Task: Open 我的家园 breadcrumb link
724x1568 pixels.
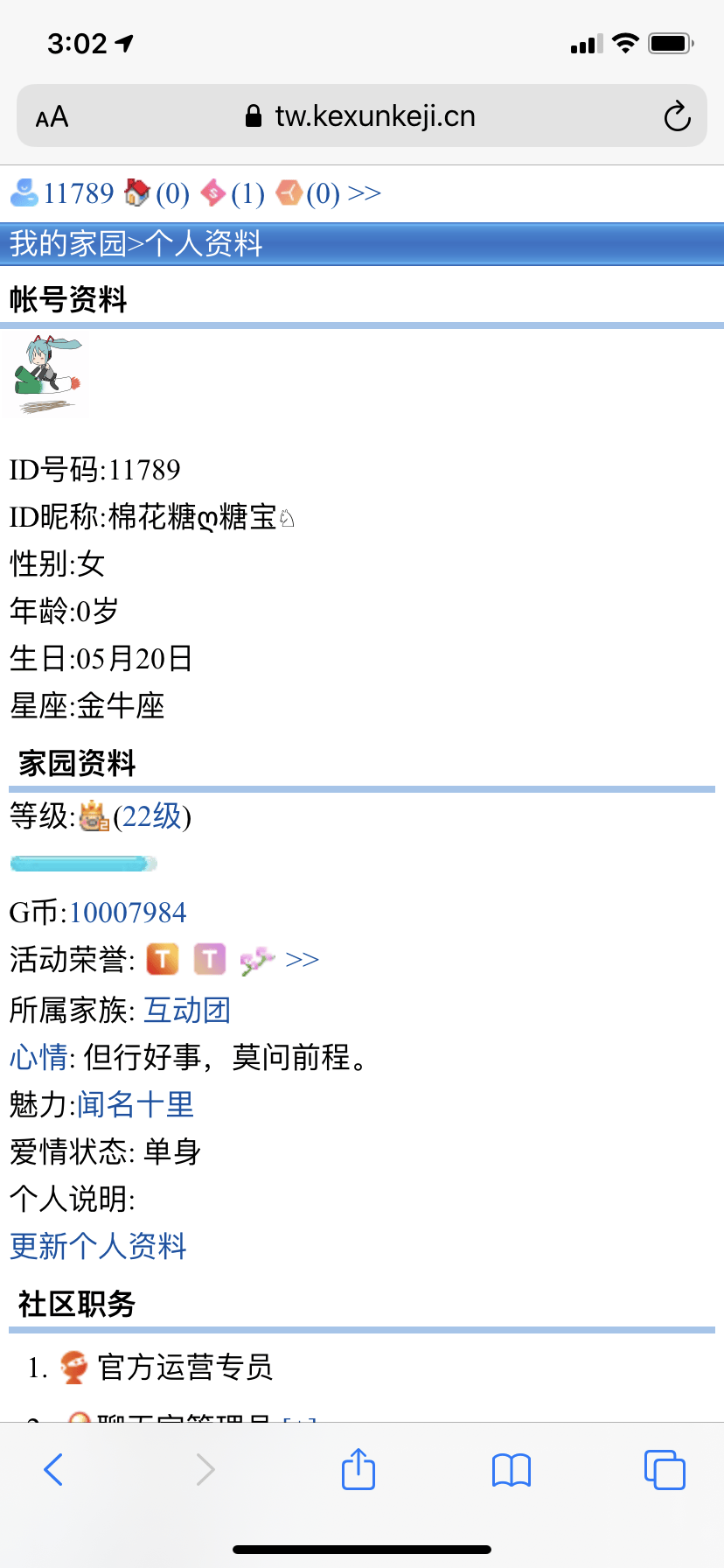Action: pos(67,243)
